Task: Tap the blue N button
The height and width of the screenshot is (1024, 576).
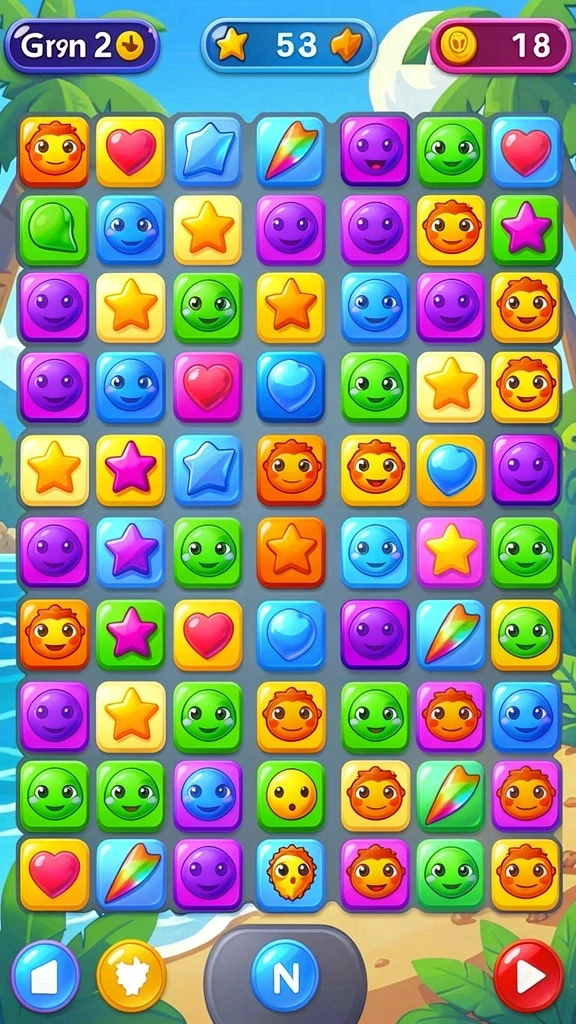Action: tap(285, 976)
